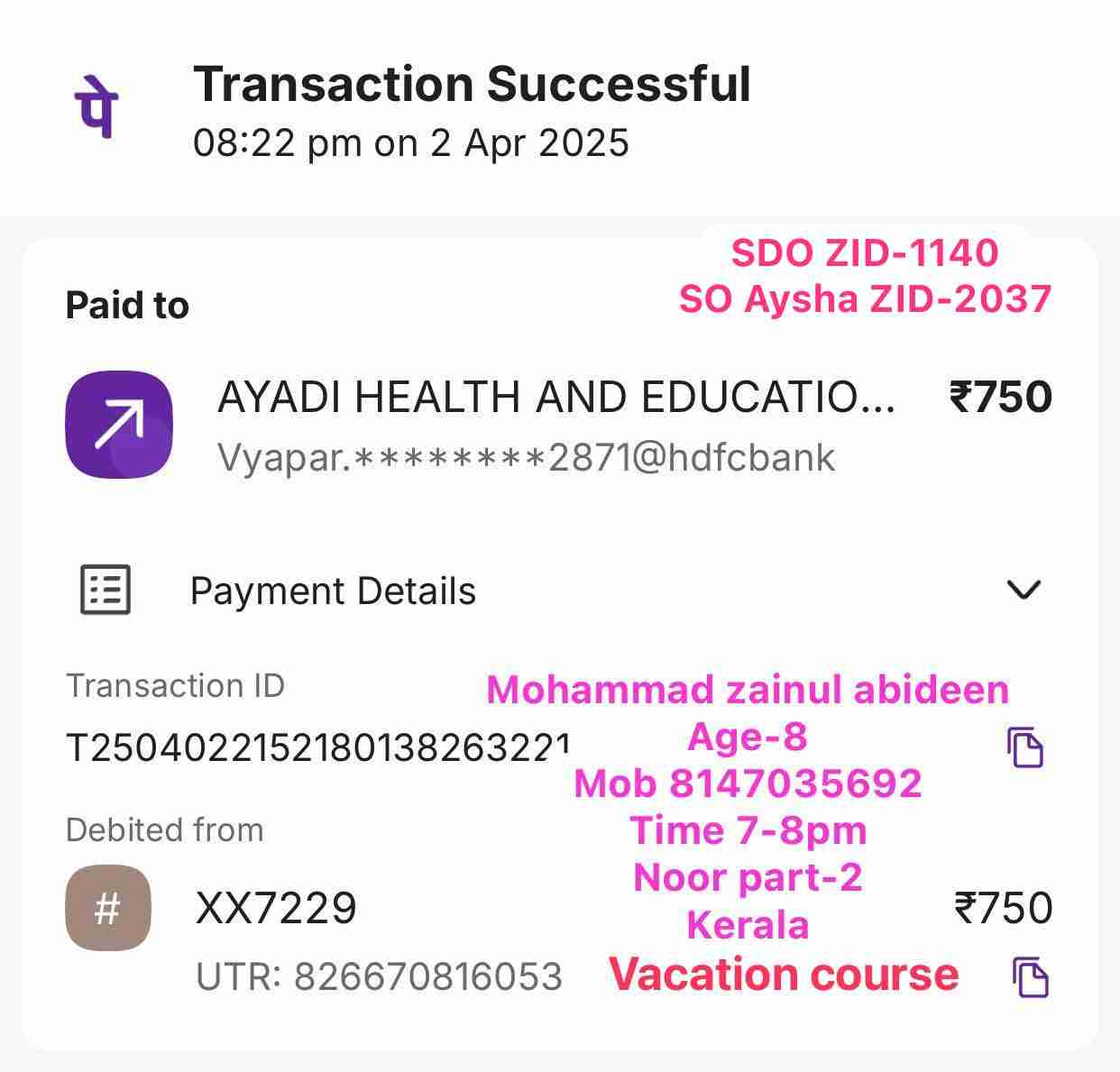
Task: Copy the UTR number
Action: (1030, 977)
